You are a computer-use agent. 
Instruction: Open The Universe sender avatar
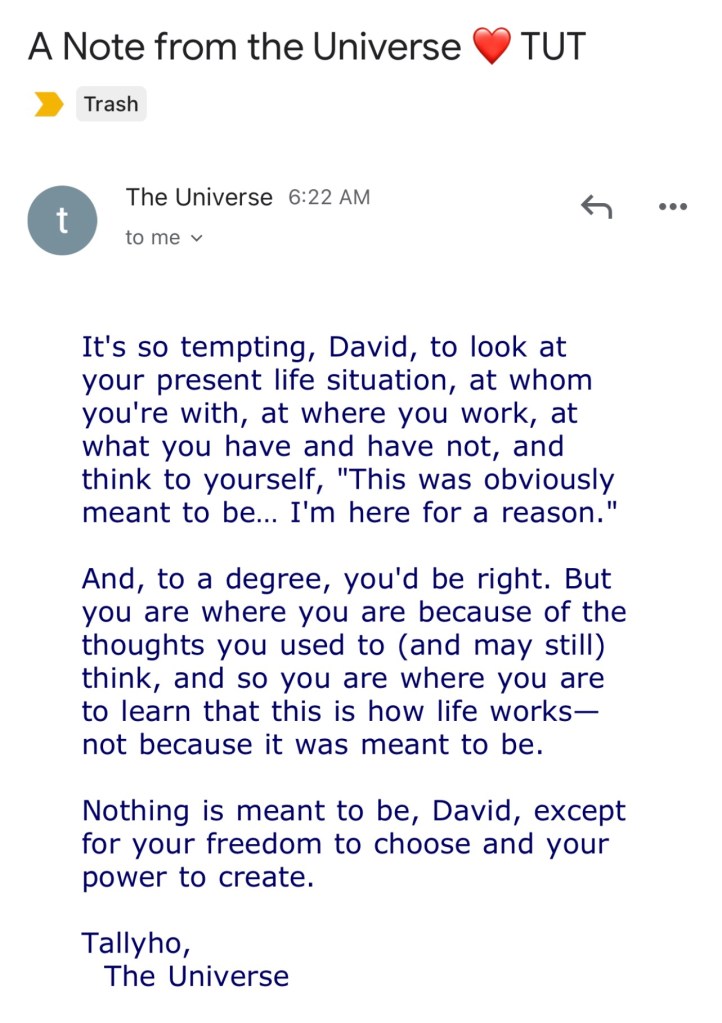(x=62, y=220)
